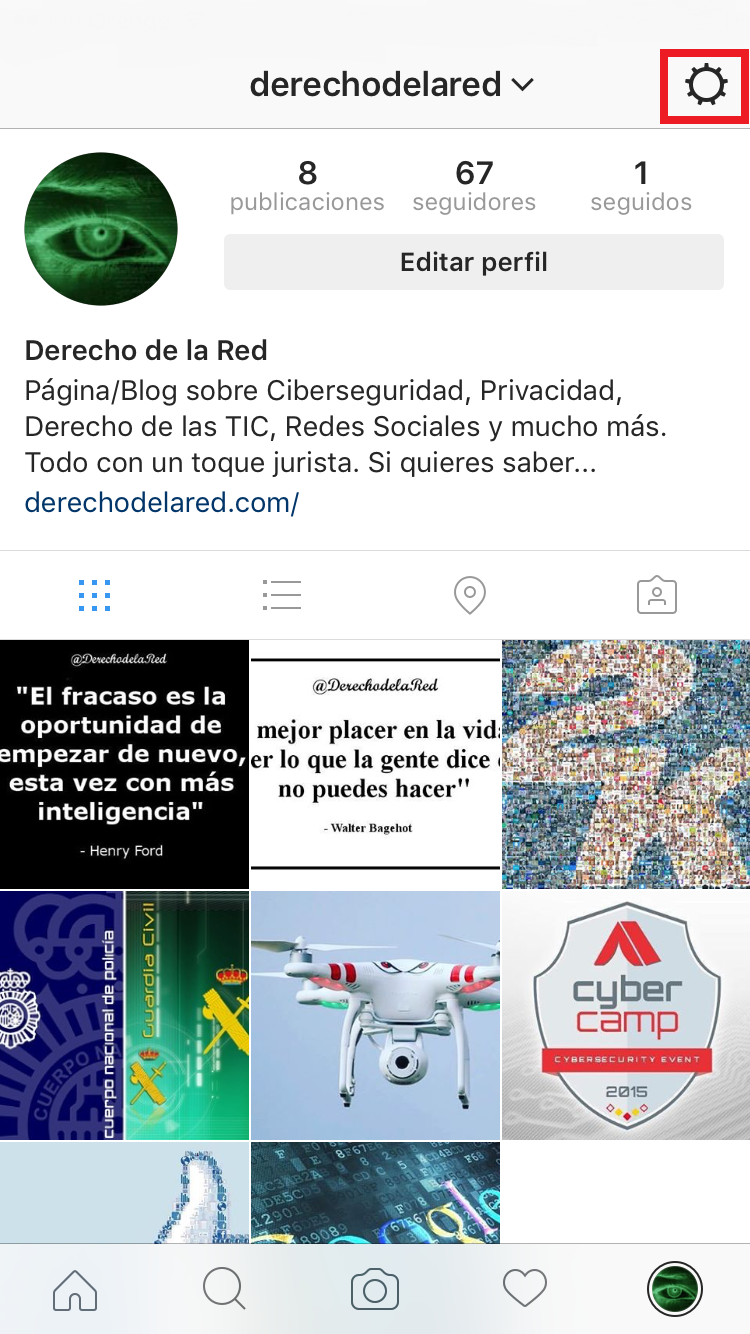Open the Walter Bagehot quote post

pos(375,764)
